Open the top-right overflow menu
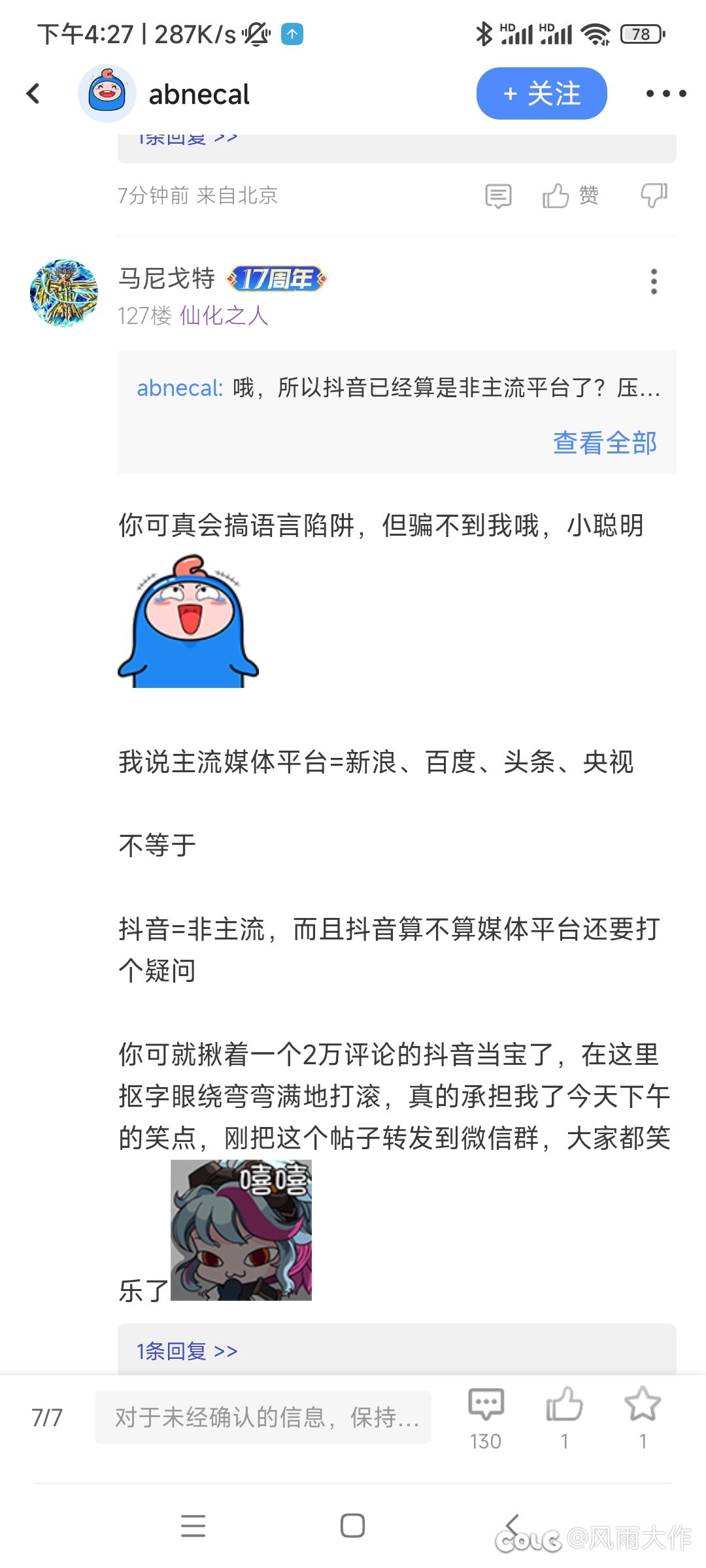Image resolution: width=706 pixels, height=1568 pixels. [665, 93]
